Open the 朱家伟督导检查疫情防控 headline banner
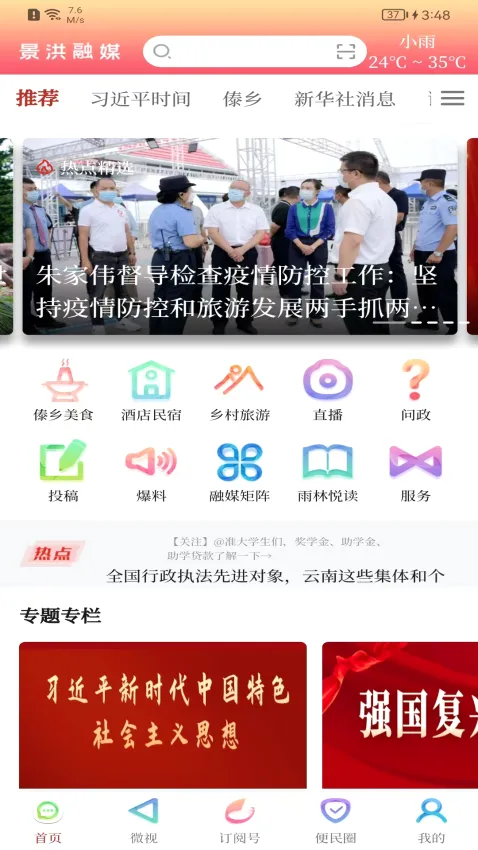Screen dimensions: 478x850 (x=240, y=236)
